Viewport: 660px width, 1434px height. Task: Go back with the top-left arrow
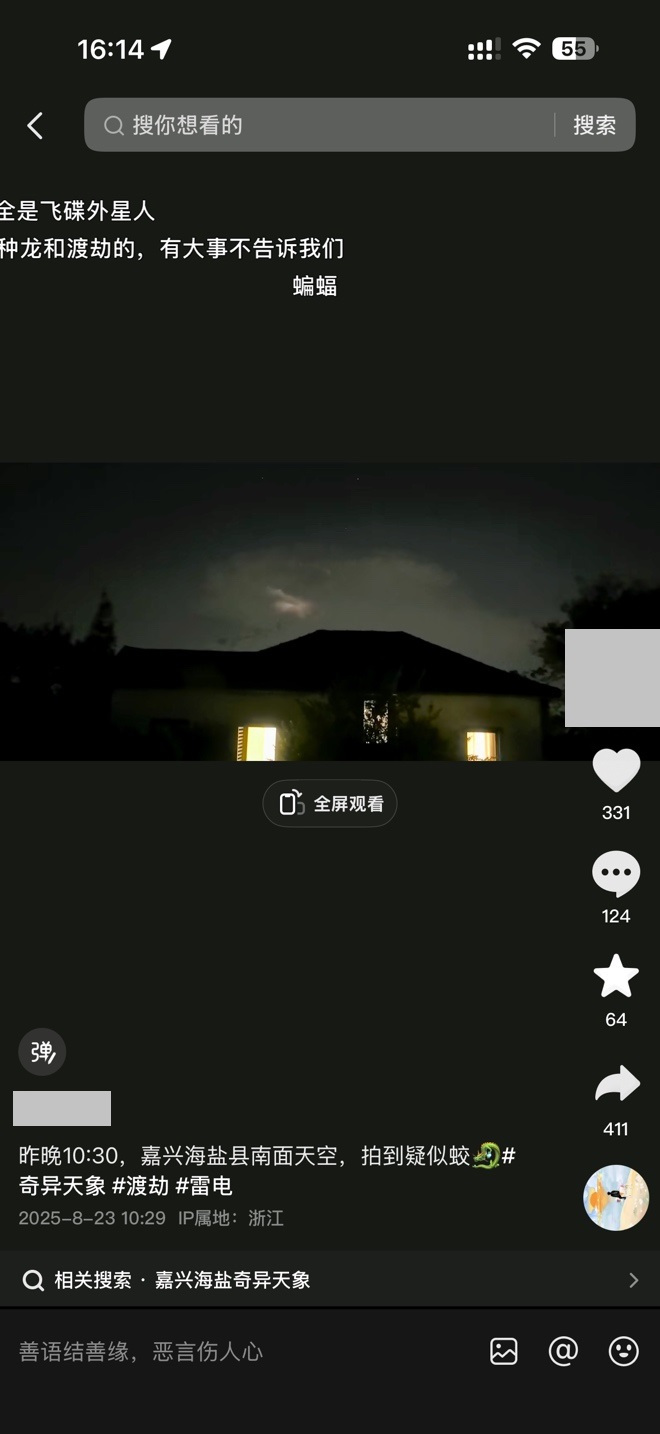(35, 125)
